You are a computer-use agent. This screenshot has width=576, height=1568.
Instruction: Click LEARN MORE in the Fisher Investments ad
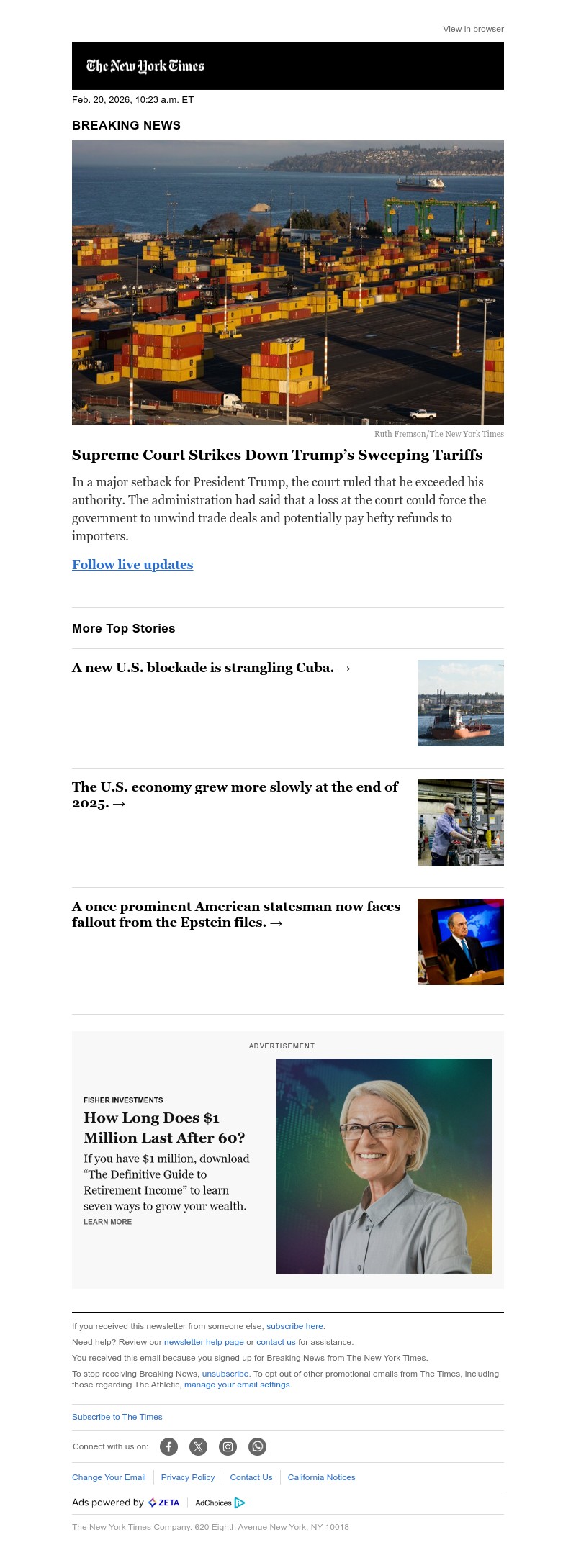[x=107, y=1222]
